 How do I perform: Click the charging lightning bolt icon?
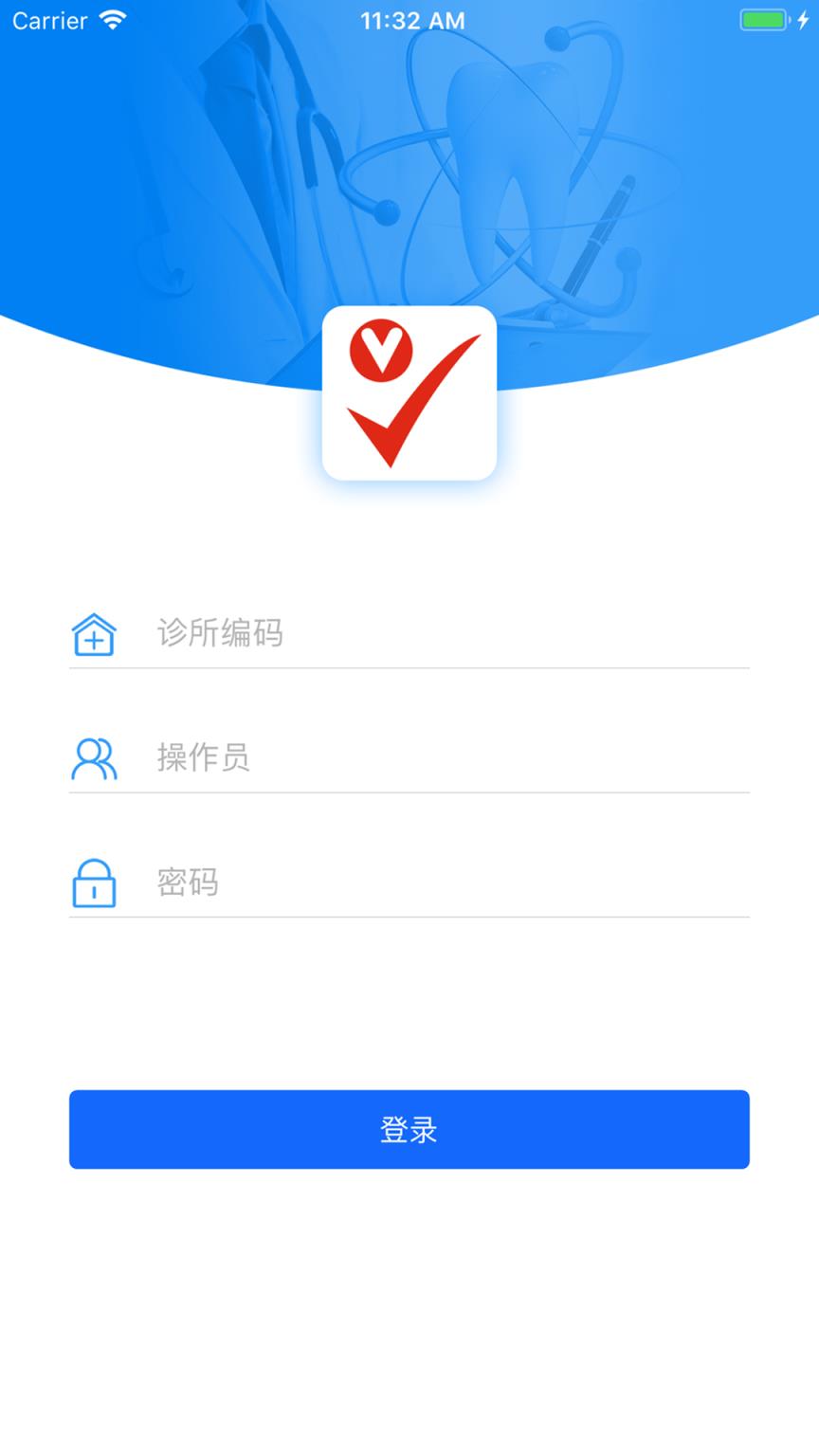click(x=801, y=17)
